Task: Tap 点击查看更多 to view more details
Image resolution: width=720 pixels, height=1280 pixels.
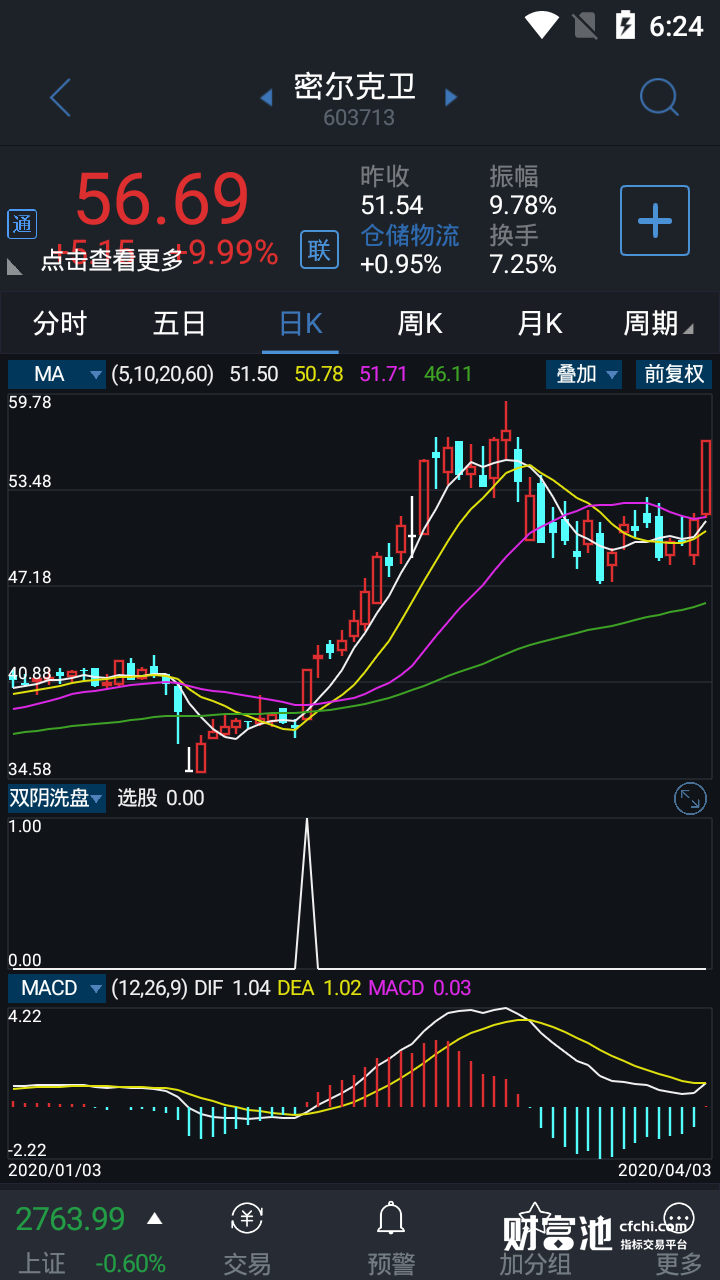Action: [x=112, y=260]
